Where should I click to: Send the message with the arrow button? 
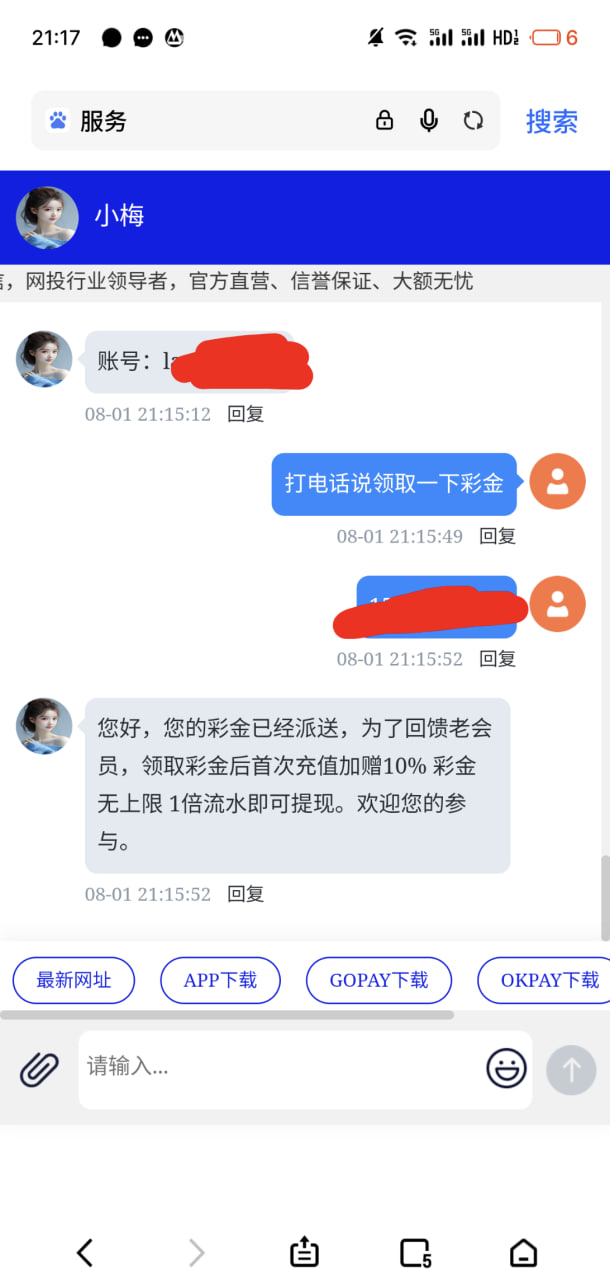coord(571,1069)
